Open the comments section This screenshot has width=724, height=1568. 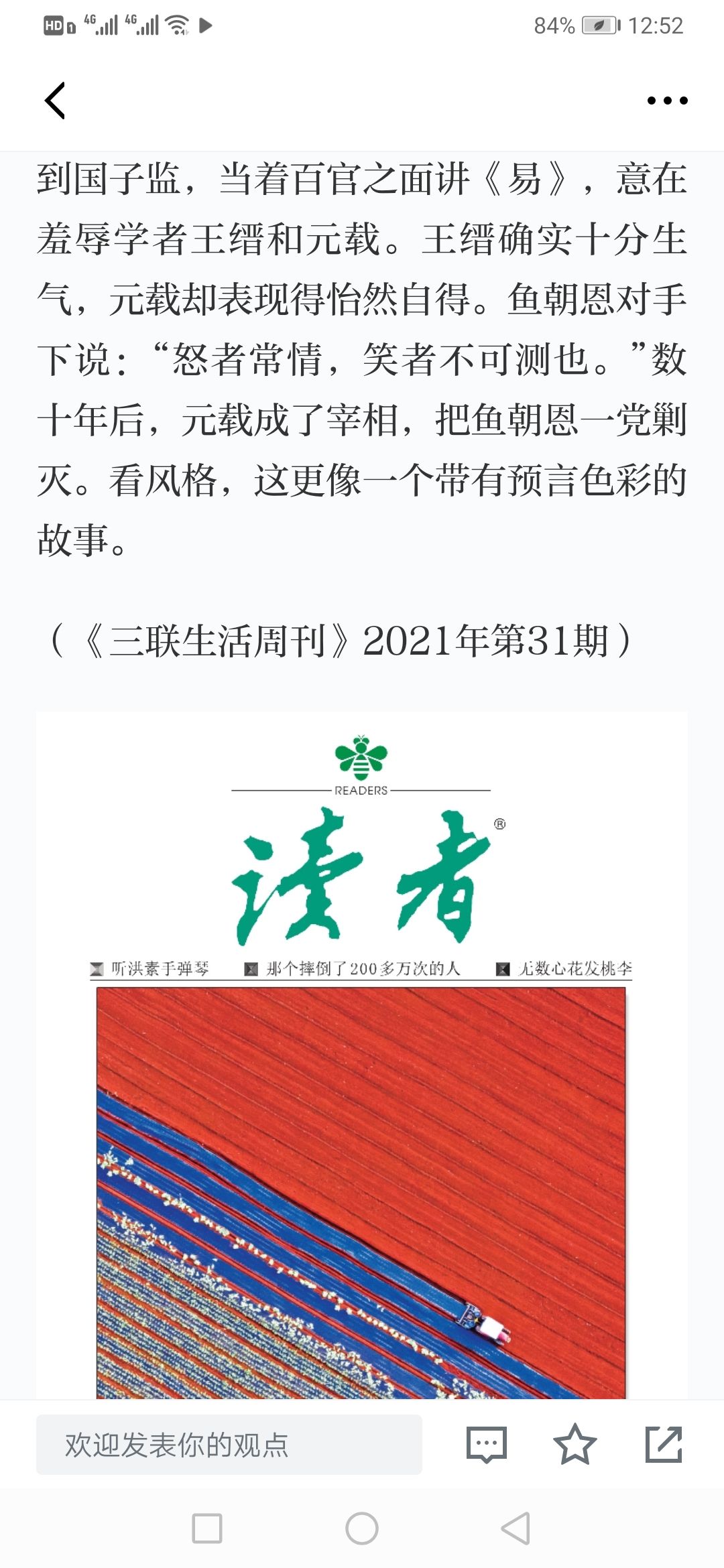click(x=487, y=1444)
